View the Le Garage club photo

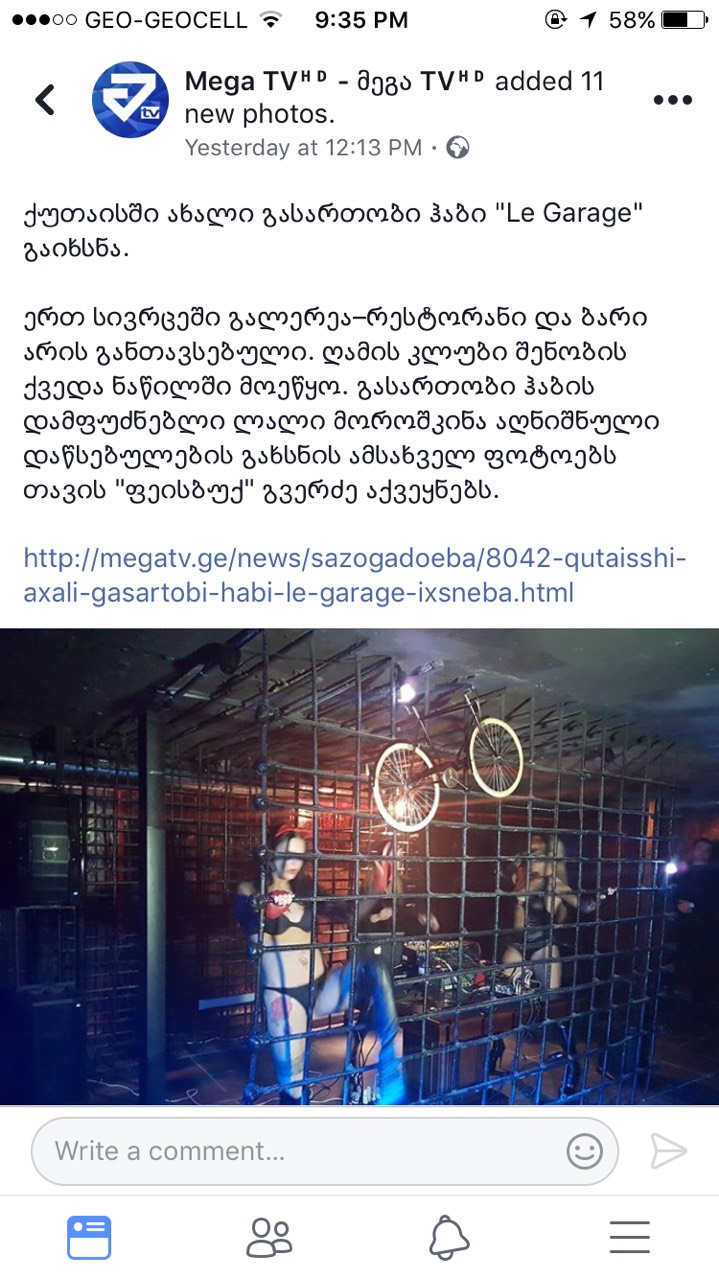tap(359, 865)
